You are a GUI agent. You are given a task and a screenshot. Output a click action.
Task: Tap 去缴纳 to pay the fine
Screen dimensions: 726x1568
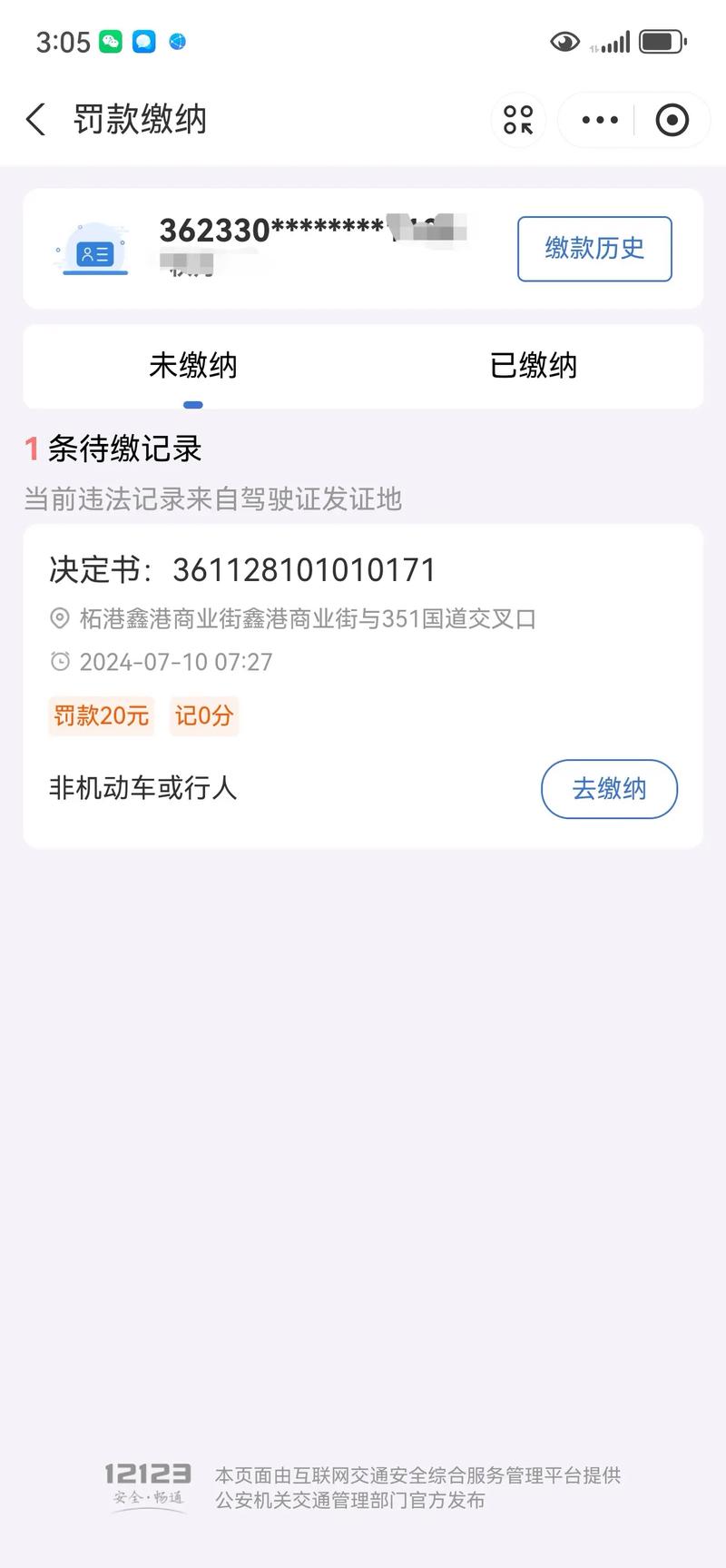[609, 789]
